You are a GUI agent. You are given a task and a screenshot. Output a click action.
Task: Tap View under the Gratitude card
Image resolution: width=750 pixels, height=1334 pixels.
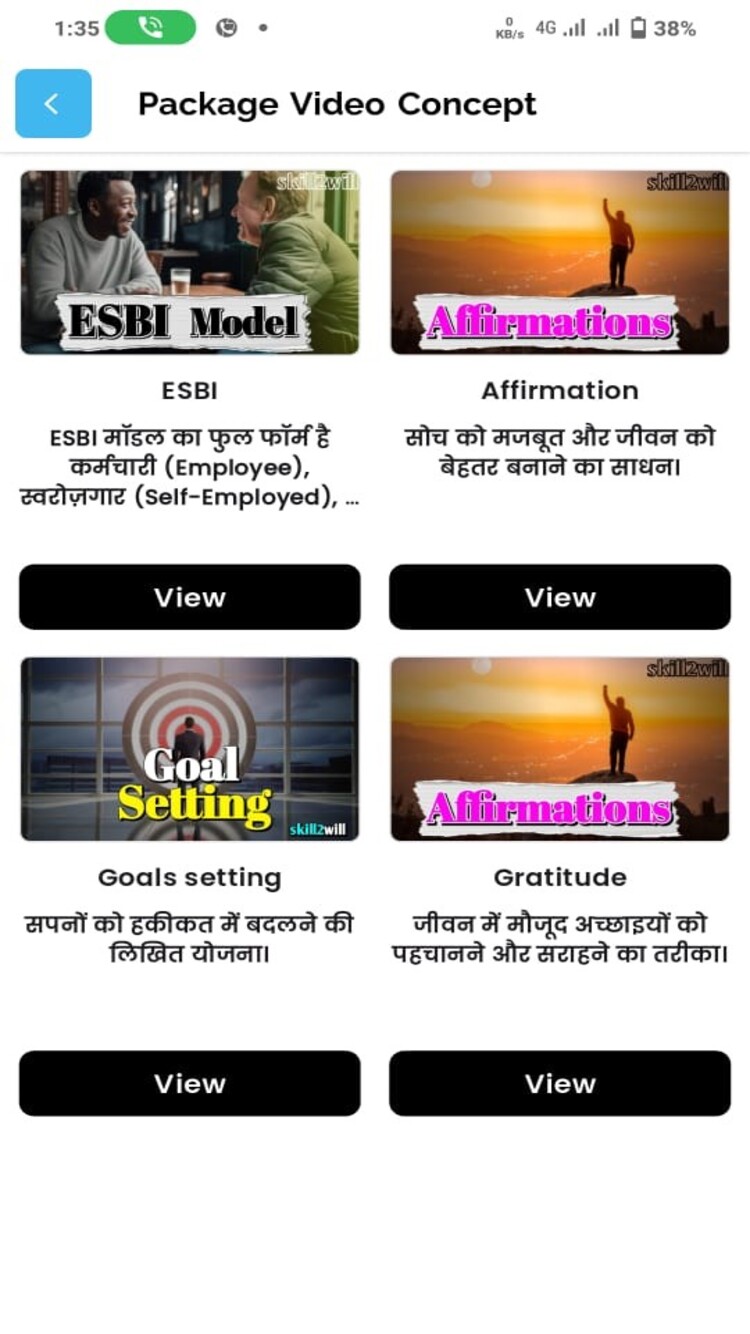click(x=560, y=1083)
